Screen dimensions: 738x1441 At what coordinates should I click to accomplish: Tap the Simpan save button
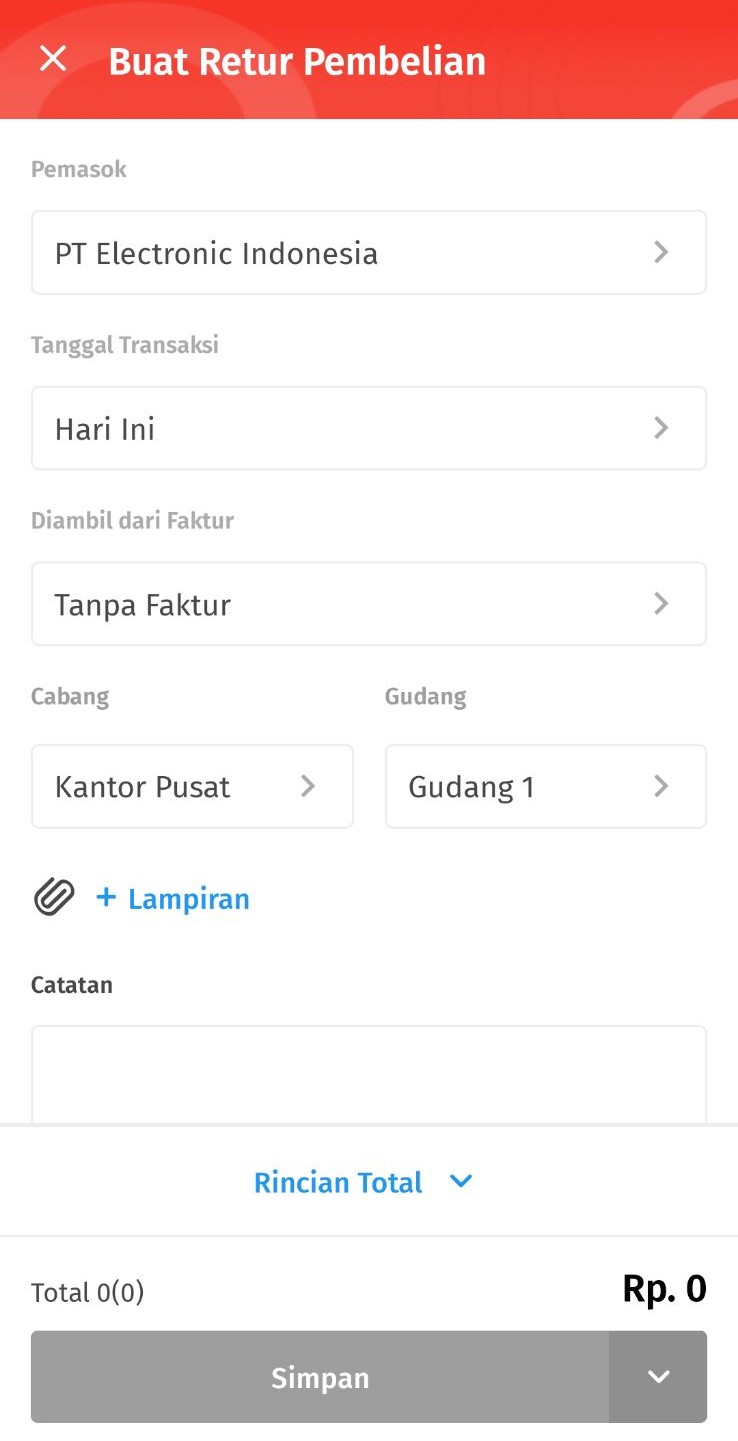pyautogui.click(x=320, y=1377)
